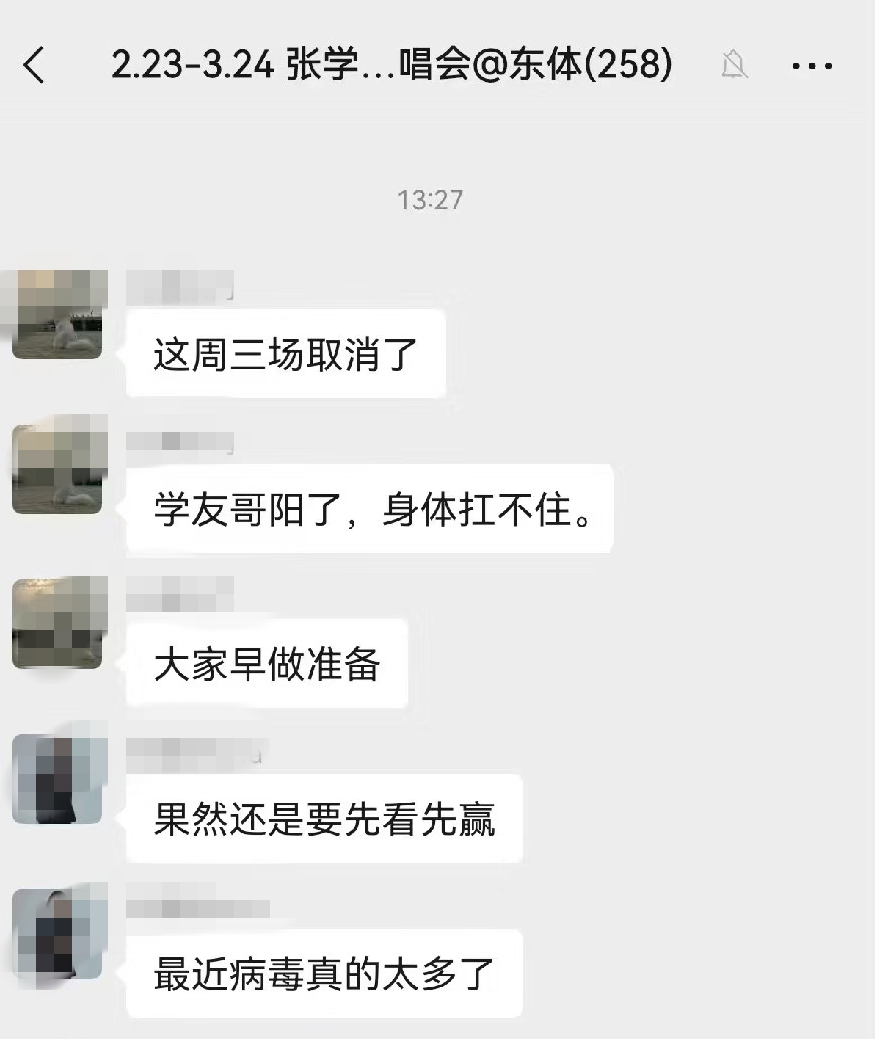Open the profile avatar beside '这周三场取消了'

click(57, 314)
